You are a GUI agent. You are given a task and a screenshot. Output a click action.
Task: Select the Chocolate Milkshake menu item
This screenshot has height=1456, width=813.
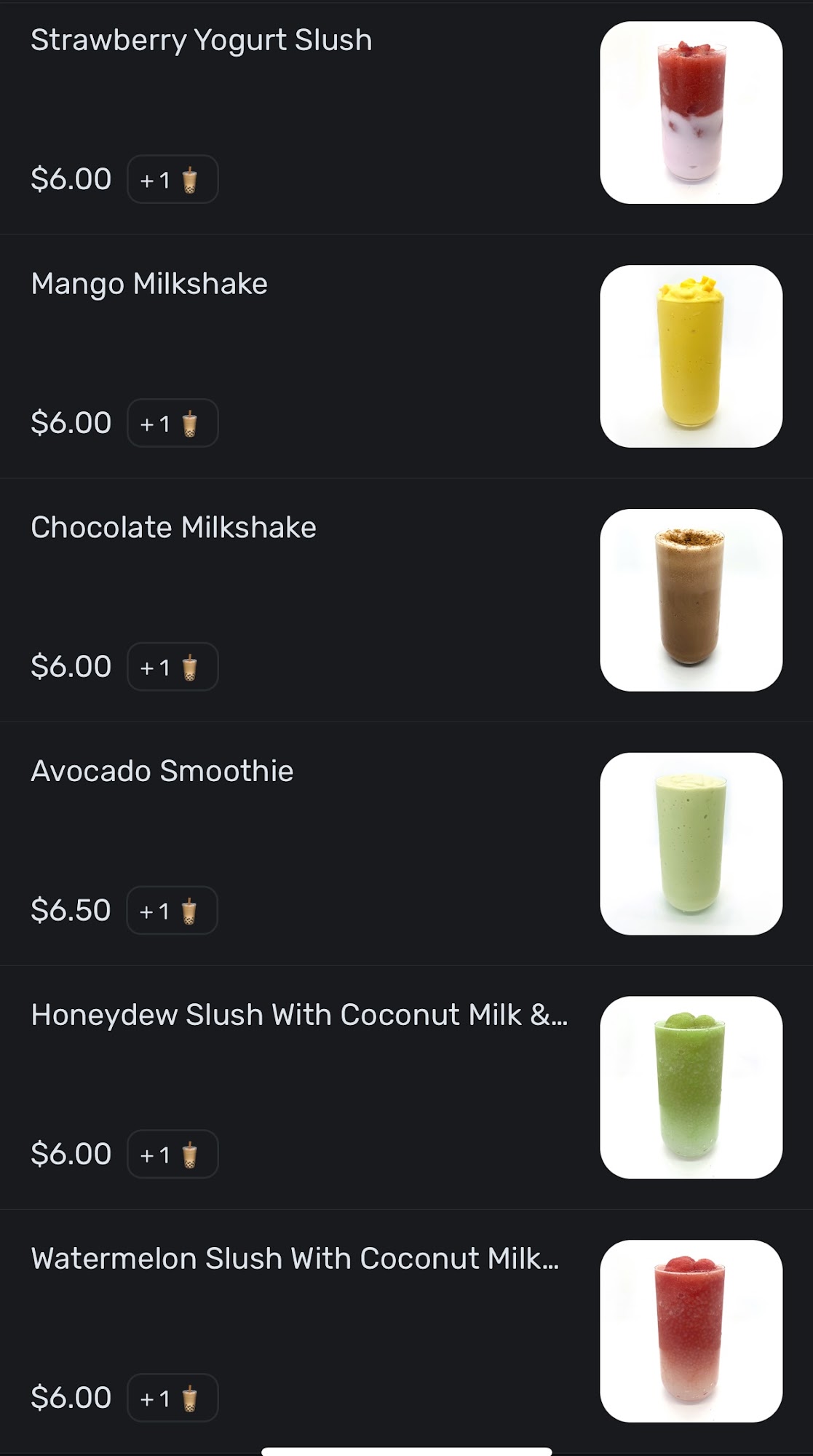(x=173, y=528)
